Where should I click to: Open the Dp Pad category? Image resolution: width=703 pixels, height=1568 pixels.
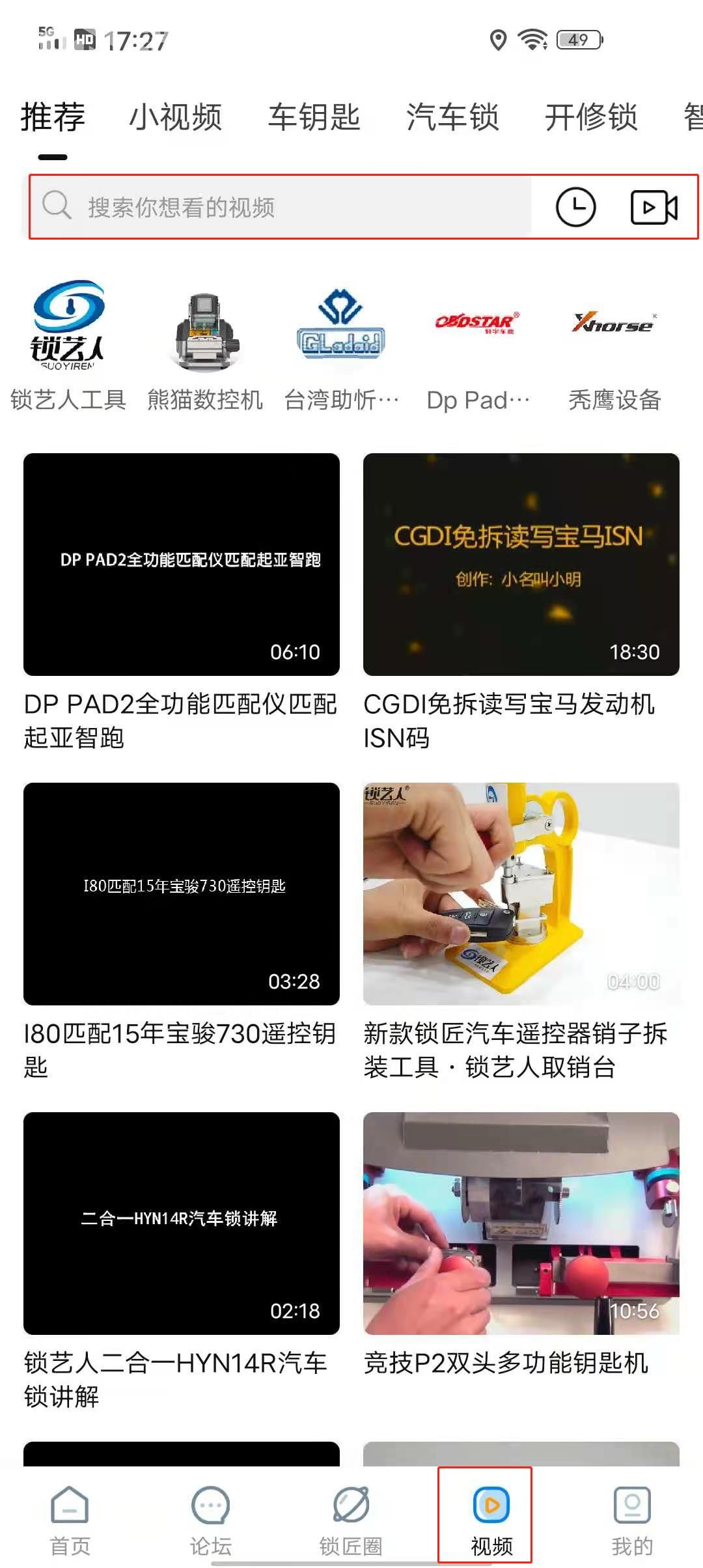pyautogui.click(x=478, y=345)
